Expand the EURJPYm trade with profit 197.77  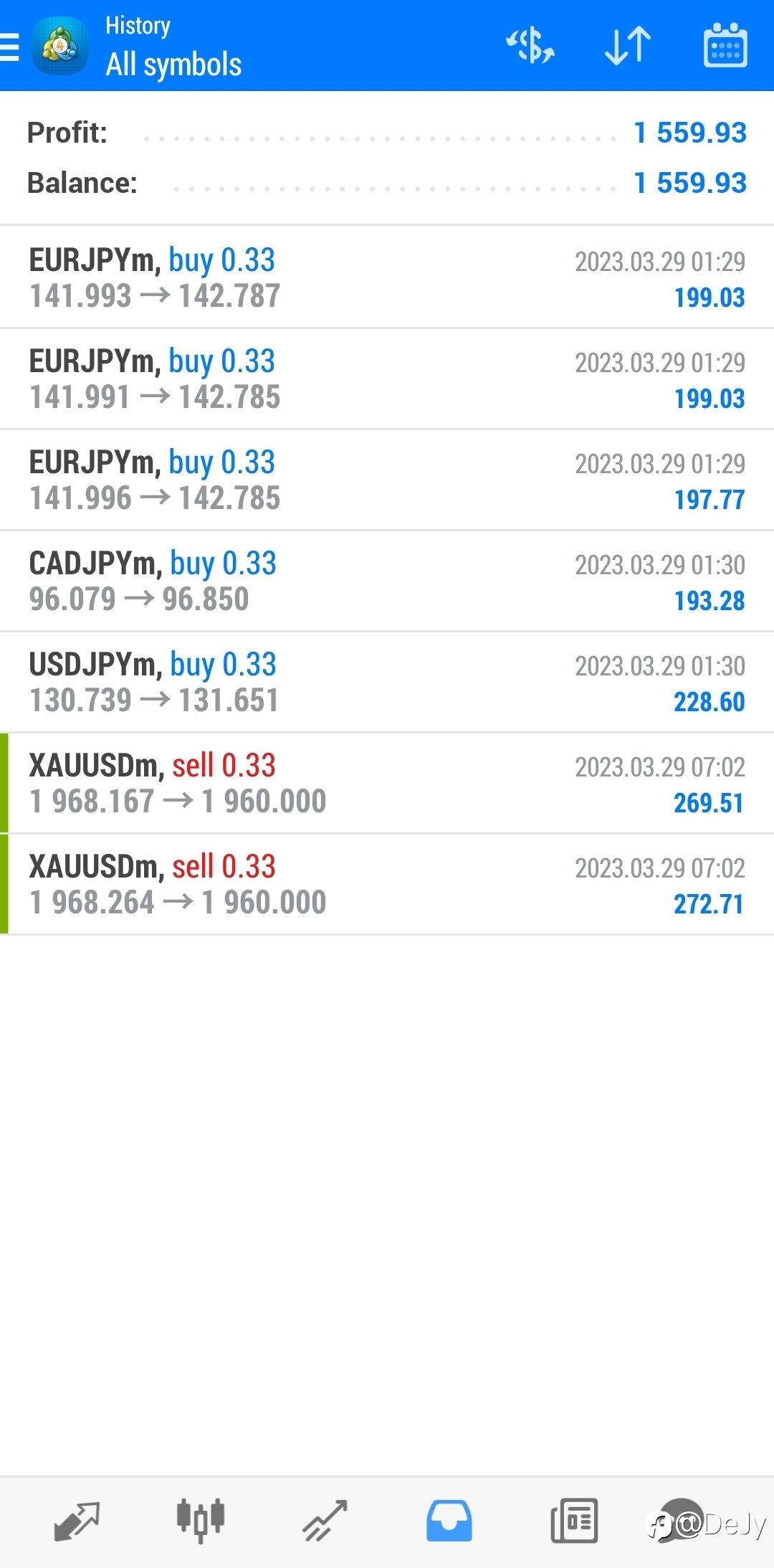pyautogui.click(x=387, y=480)
